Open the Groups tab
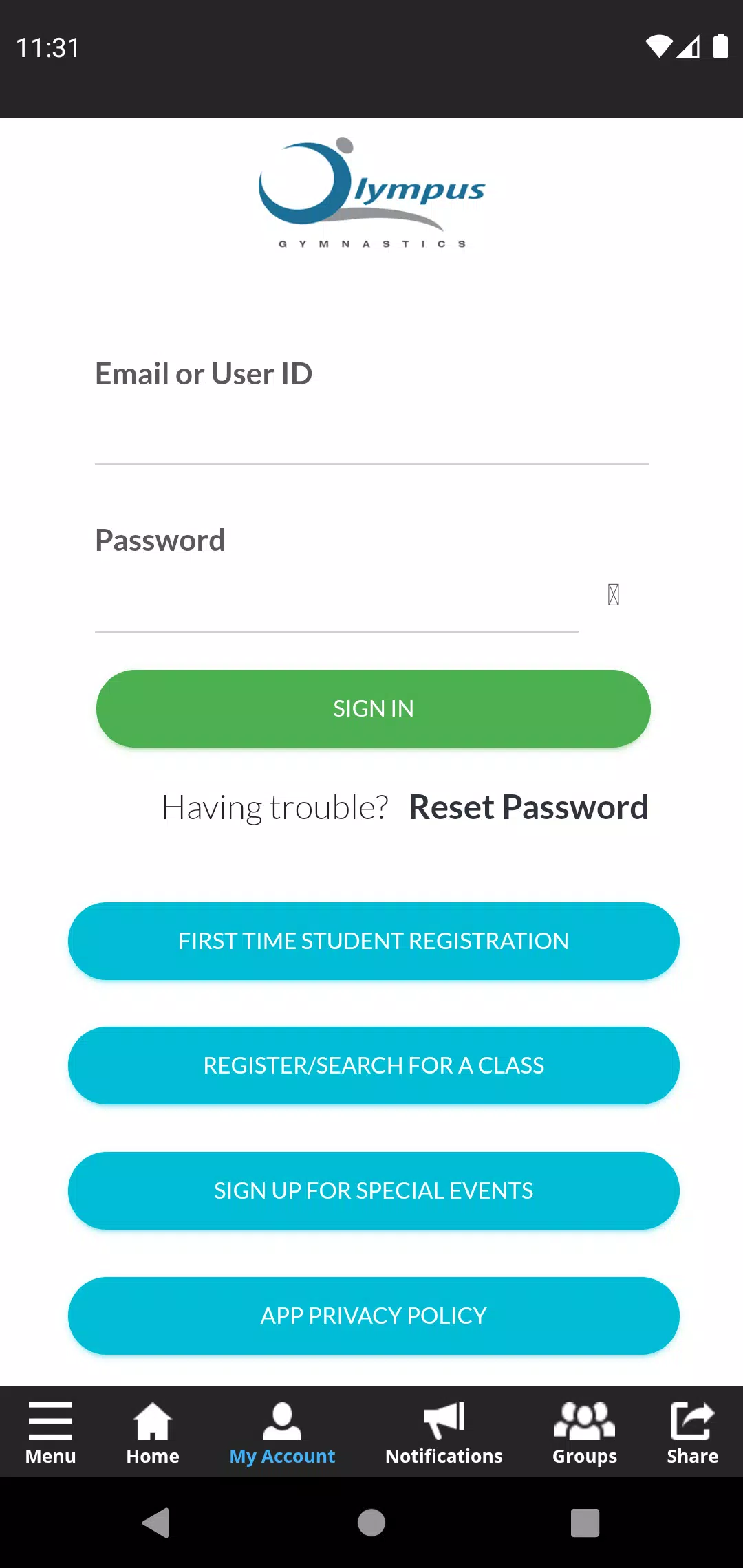 585,1433
